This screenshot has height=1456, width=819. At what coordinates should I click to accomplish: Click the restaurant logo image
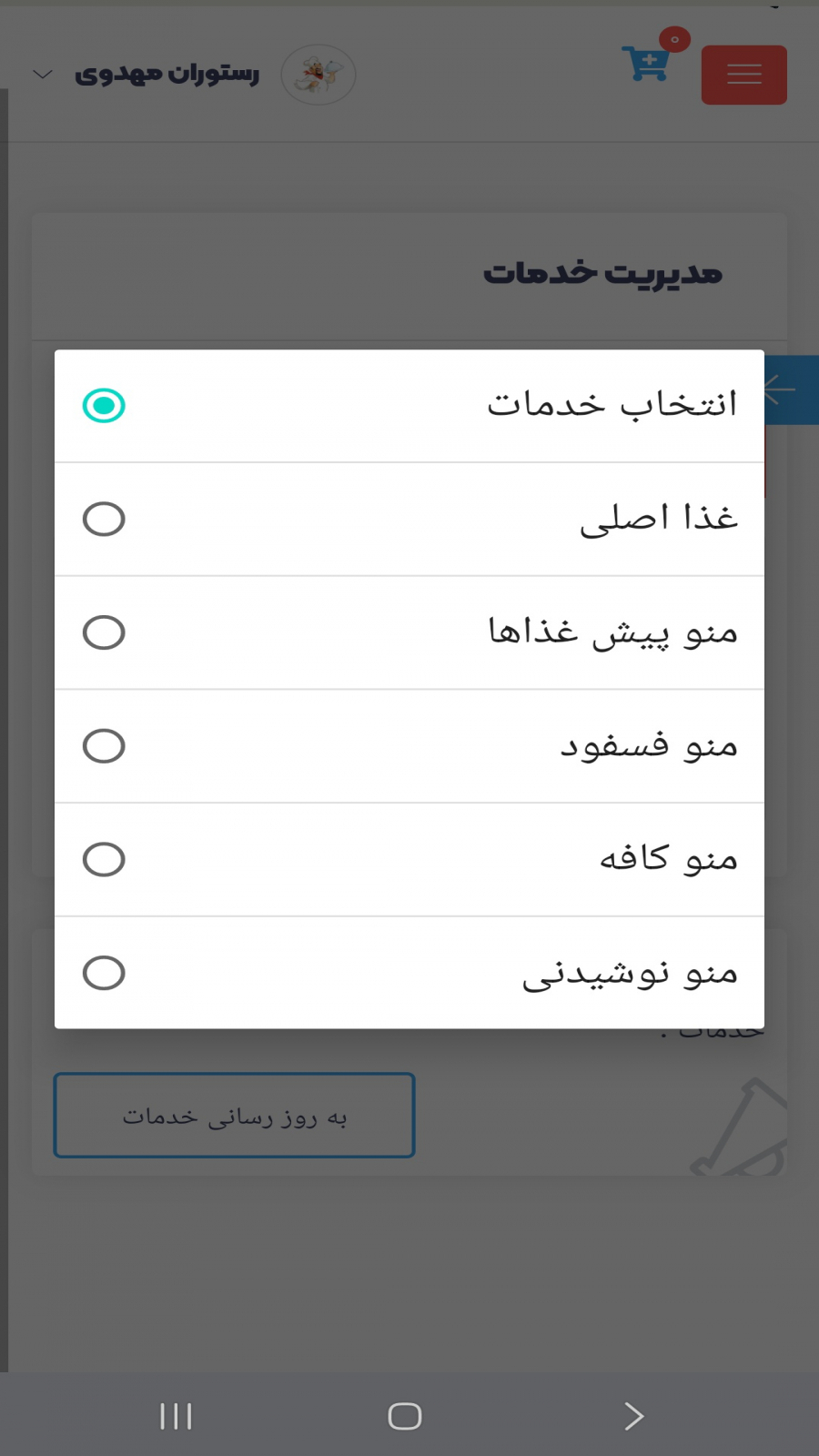coord(318,75)
